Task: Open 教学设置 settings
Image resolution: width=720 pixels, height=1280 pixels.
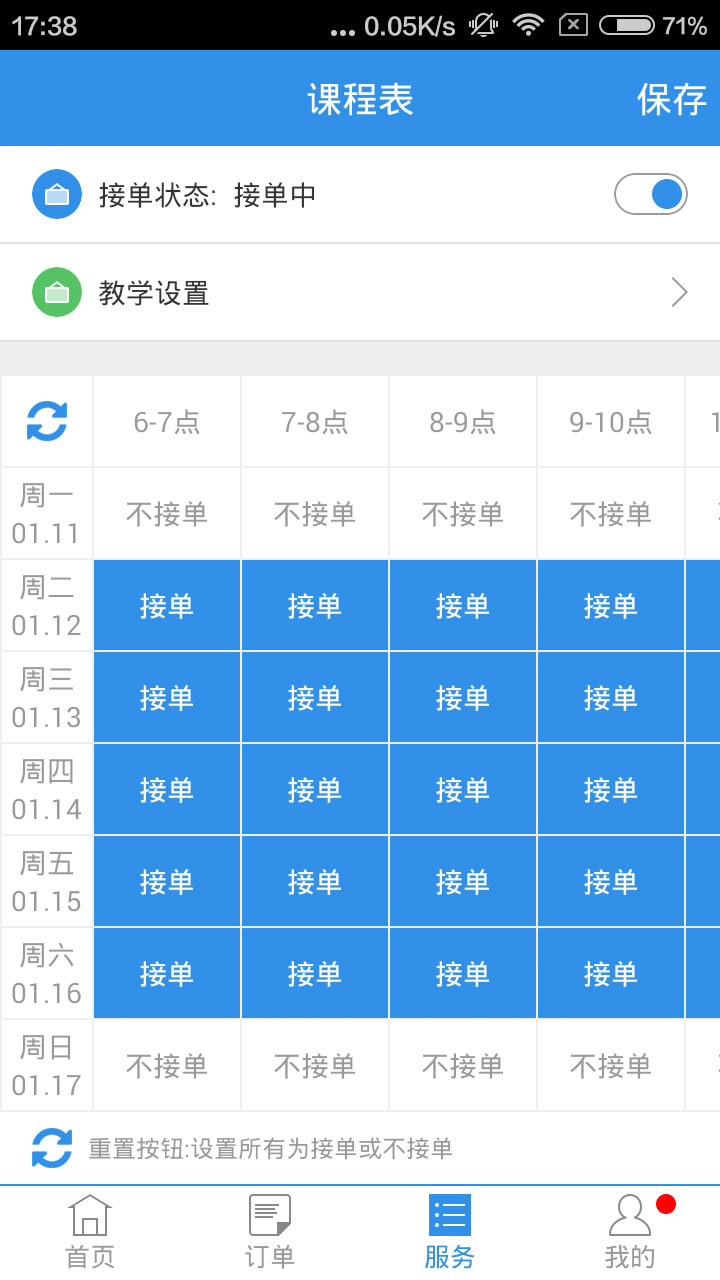Action: 360,293
